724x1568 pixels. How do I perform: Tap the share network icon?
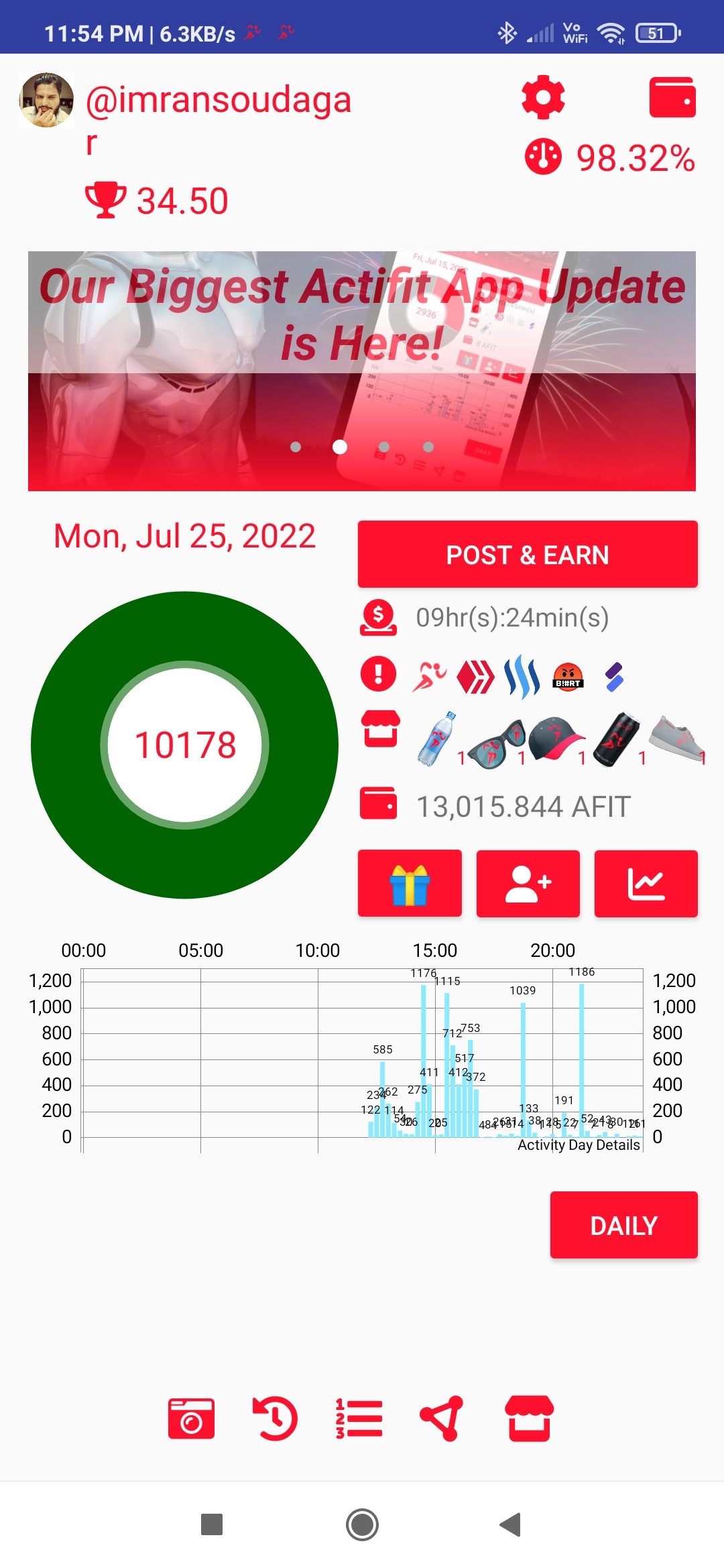coord(442,1419)
